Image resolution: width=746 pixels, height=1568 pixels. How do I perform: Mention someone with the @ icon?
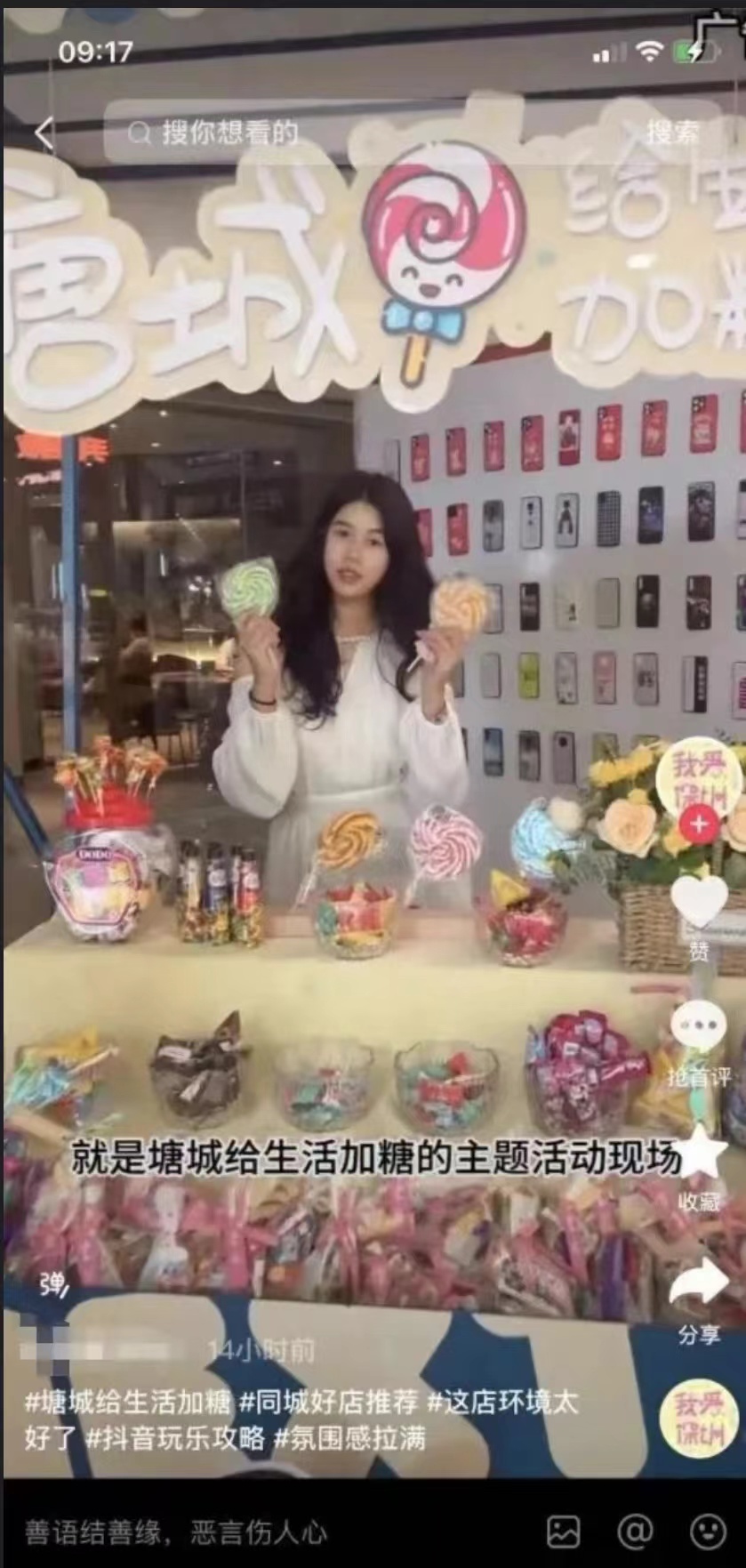(x=635, y=1532)
